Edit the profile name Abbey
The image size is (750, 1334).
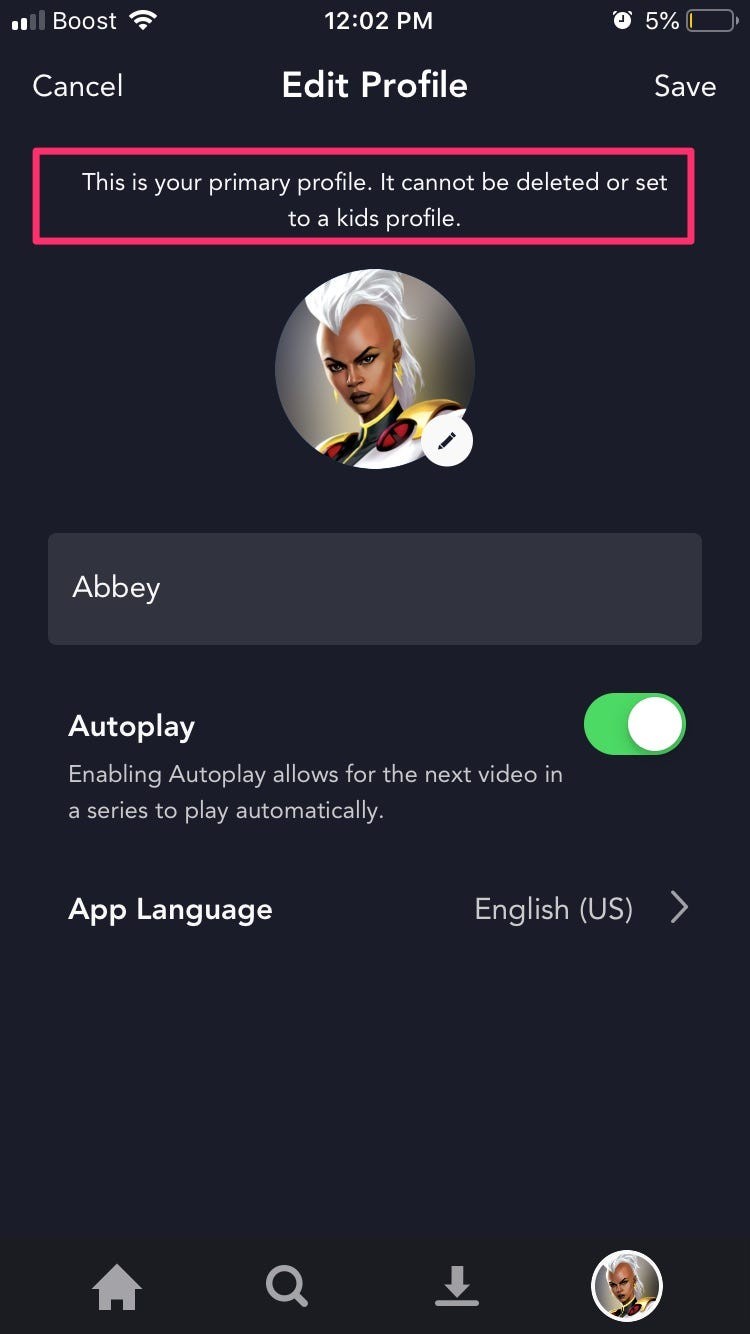coord(375,588)
